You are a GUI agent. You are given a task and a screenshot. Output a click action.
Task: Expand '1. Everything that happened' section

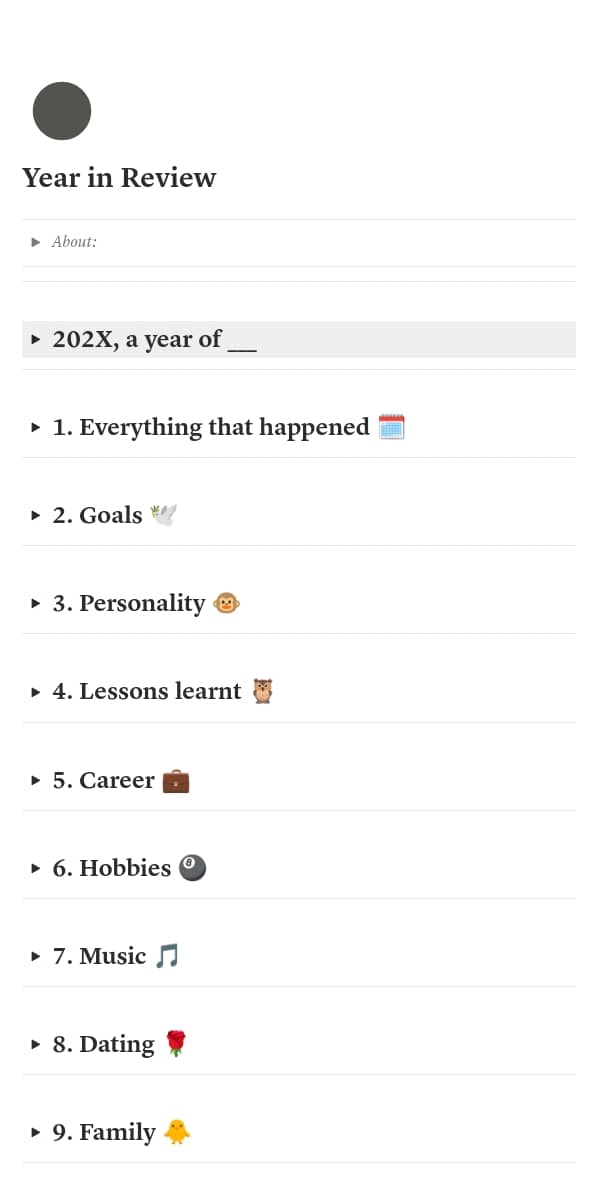(x=36, y=428)
